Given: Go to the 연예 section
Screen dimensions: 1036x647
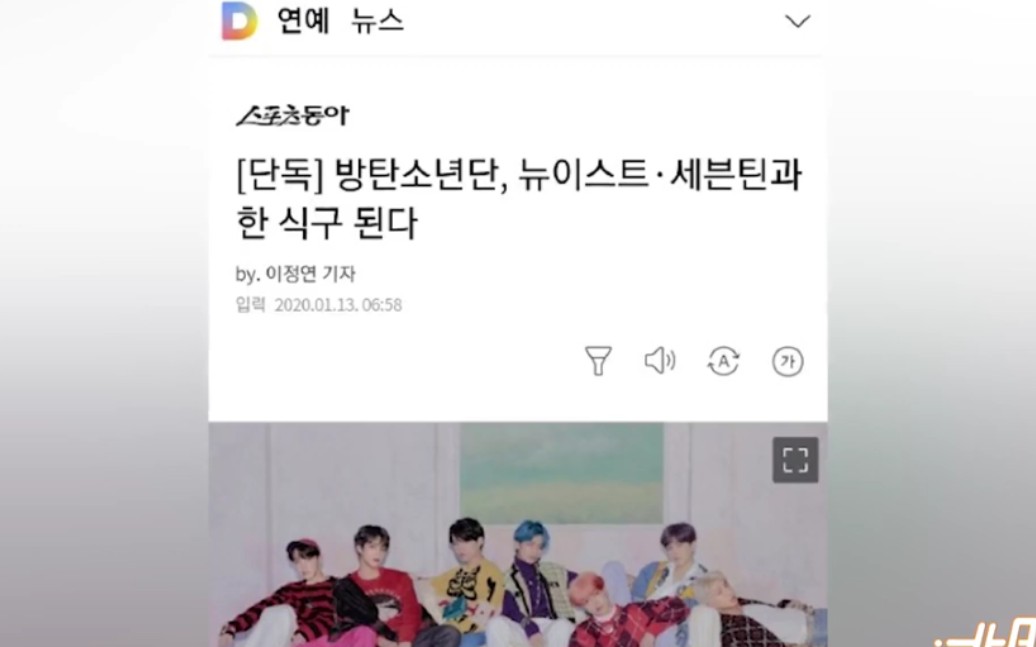Looking at the screenshot, I should pyautogui.click(x=303, y=21).
